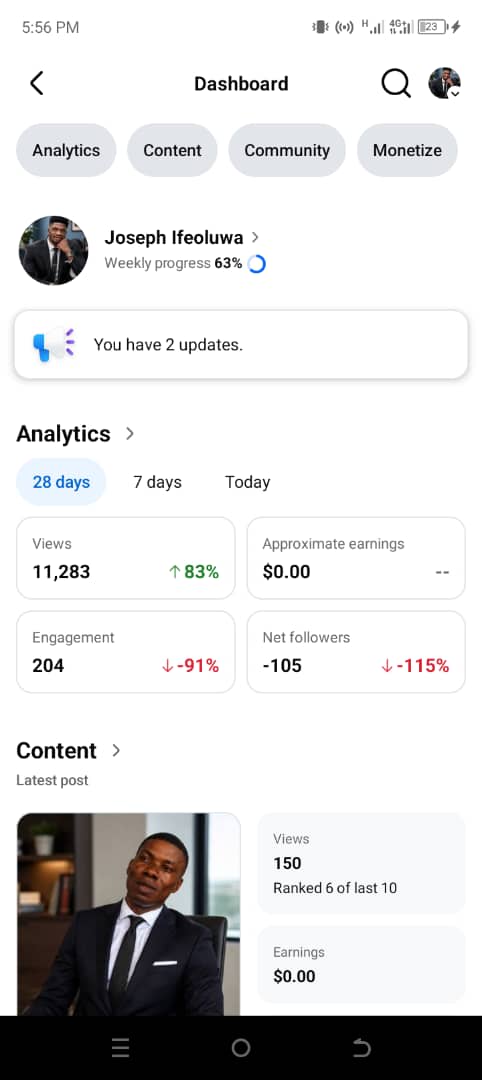Select the Analytics chip
Screen dimensions: 482x1080
tap(66, 150)
